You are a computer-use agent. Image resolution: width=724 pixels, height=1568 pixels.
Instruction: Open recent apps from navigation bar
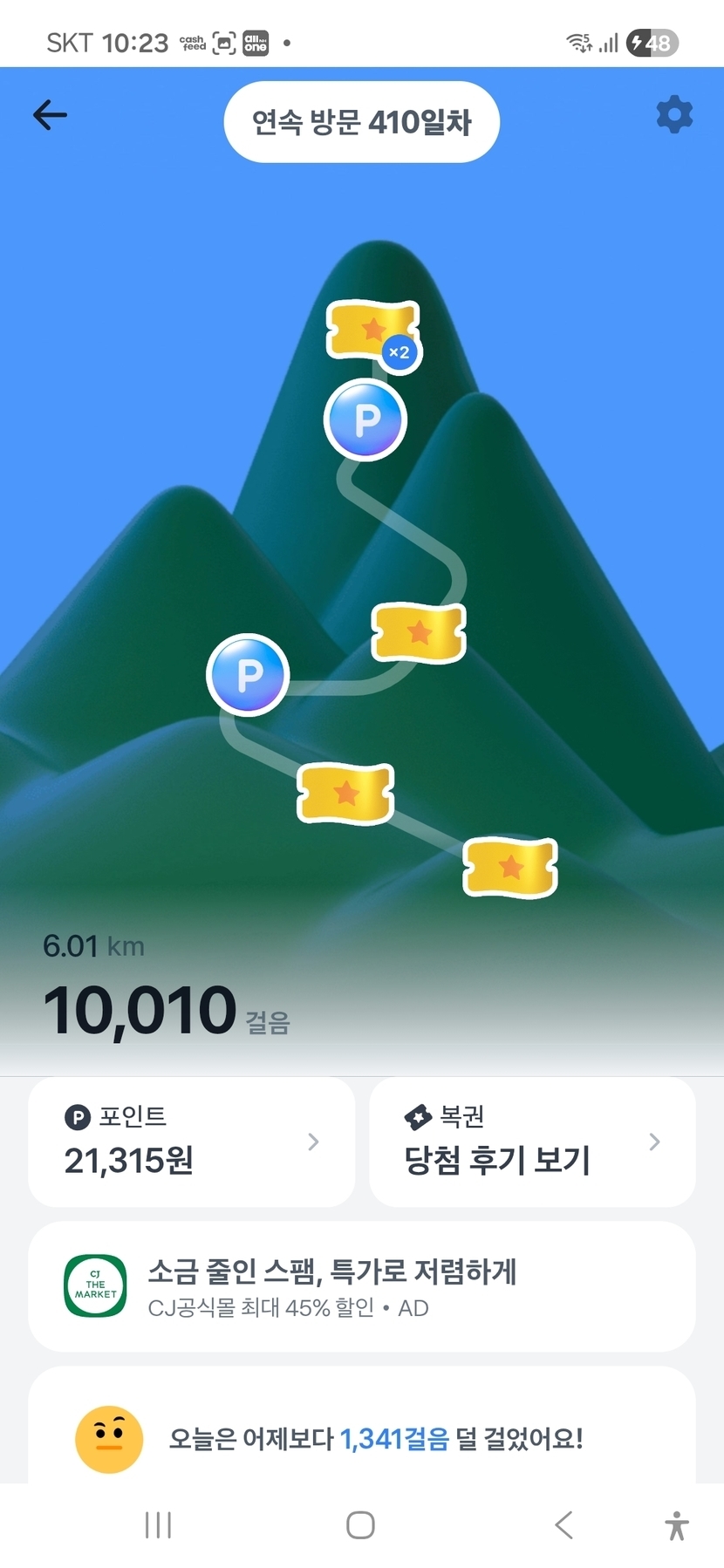click(x=158, y=1525)
